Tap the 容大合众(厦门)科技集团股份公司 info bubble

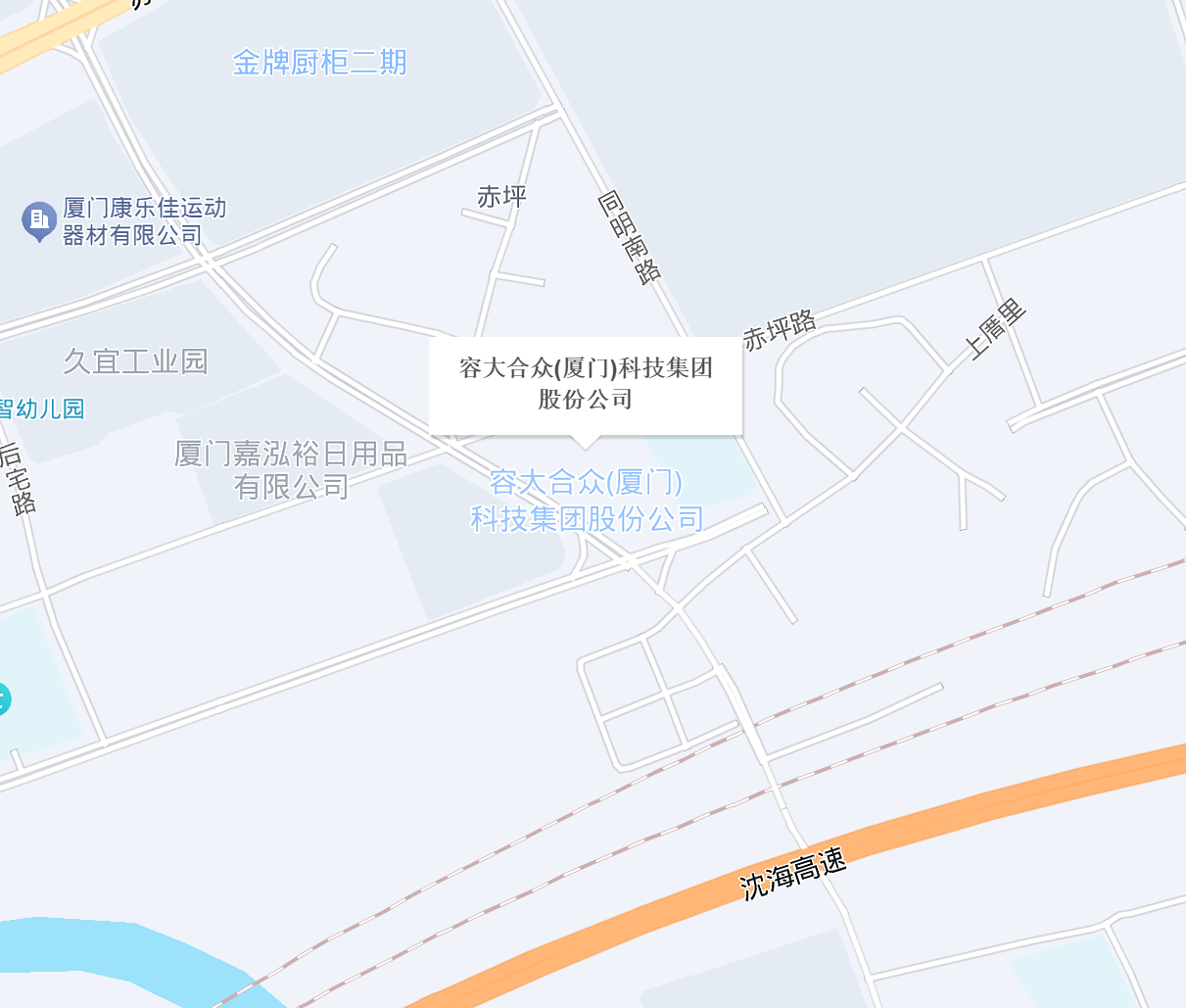coord(586,384)
